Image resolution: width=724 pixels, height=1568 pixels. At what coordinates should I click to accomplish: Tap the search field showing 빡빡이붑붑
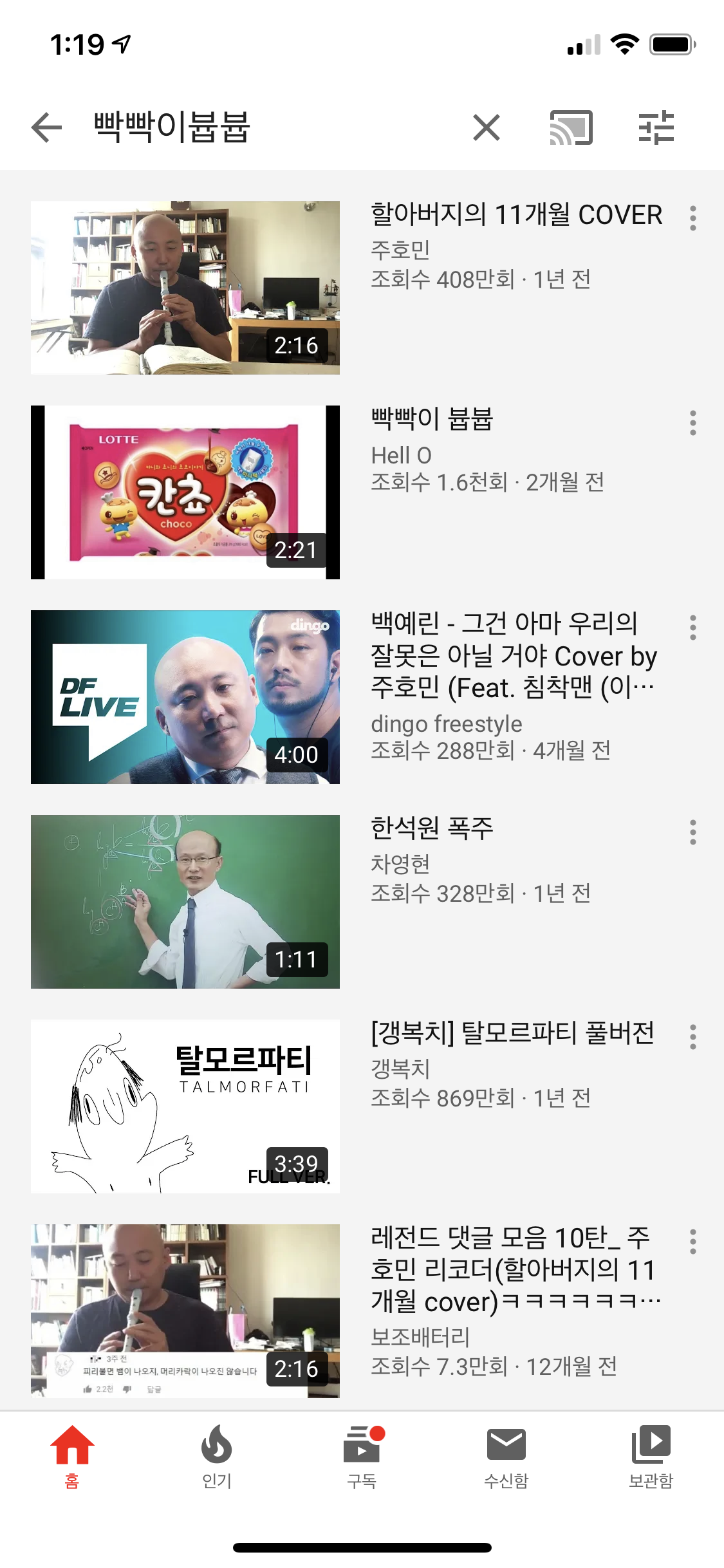[270, 127]
